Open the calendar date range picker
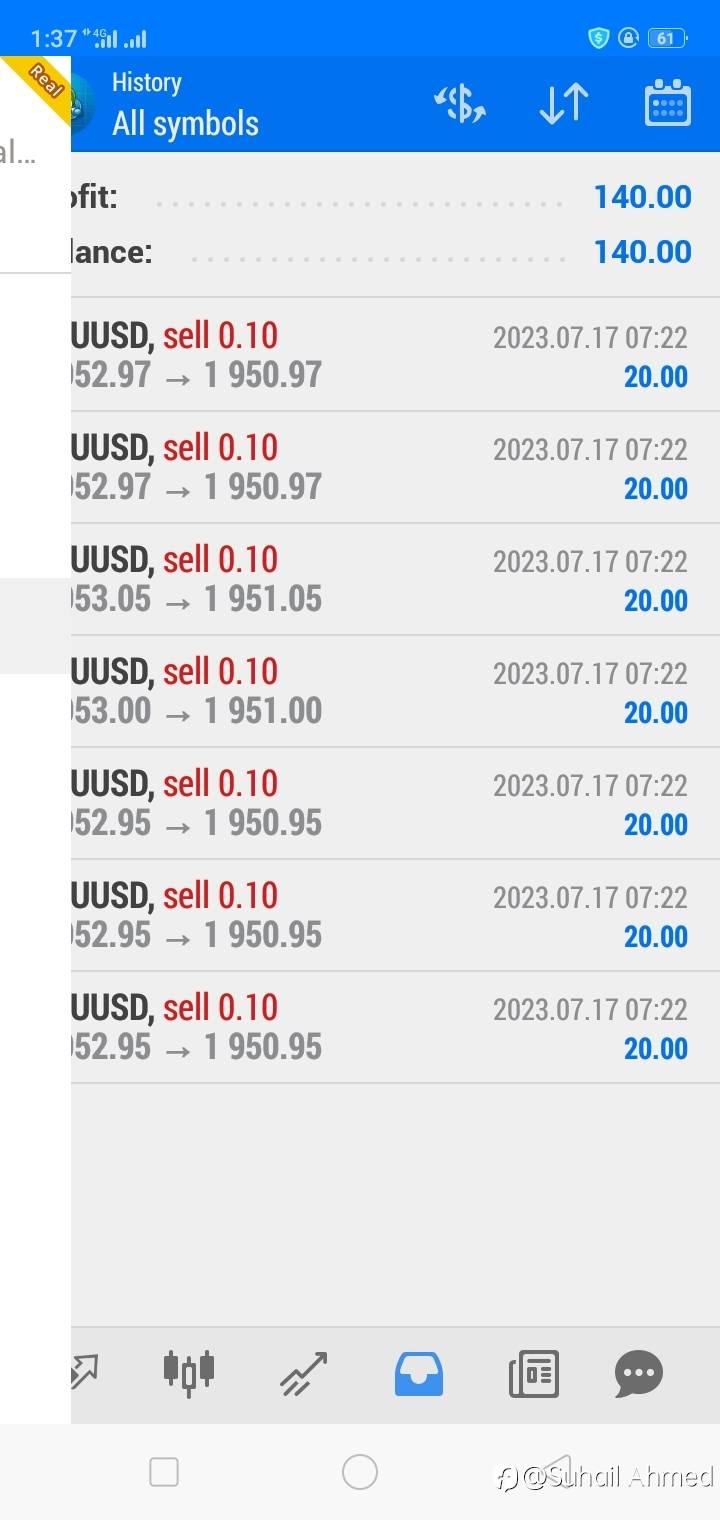The width and height of the screenshot is (720, 1520). click(667, 104)
